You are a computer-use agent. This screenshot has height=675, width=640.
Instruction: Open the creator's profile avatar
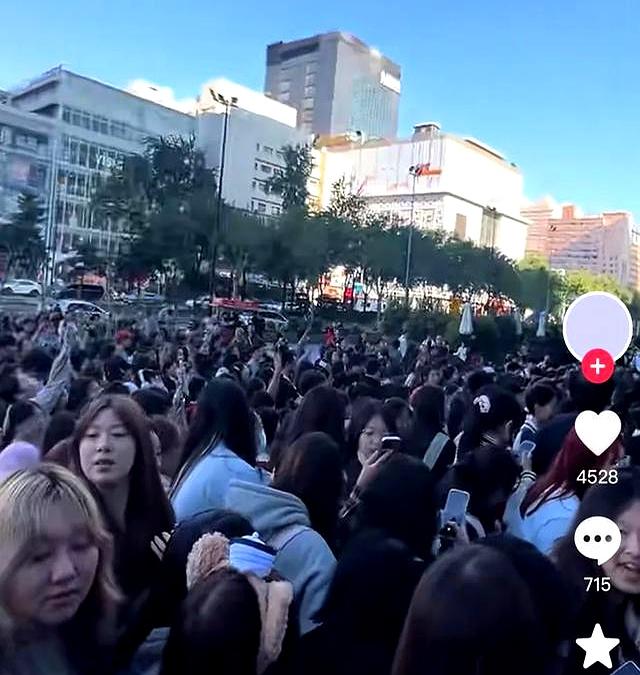[597, 325]
